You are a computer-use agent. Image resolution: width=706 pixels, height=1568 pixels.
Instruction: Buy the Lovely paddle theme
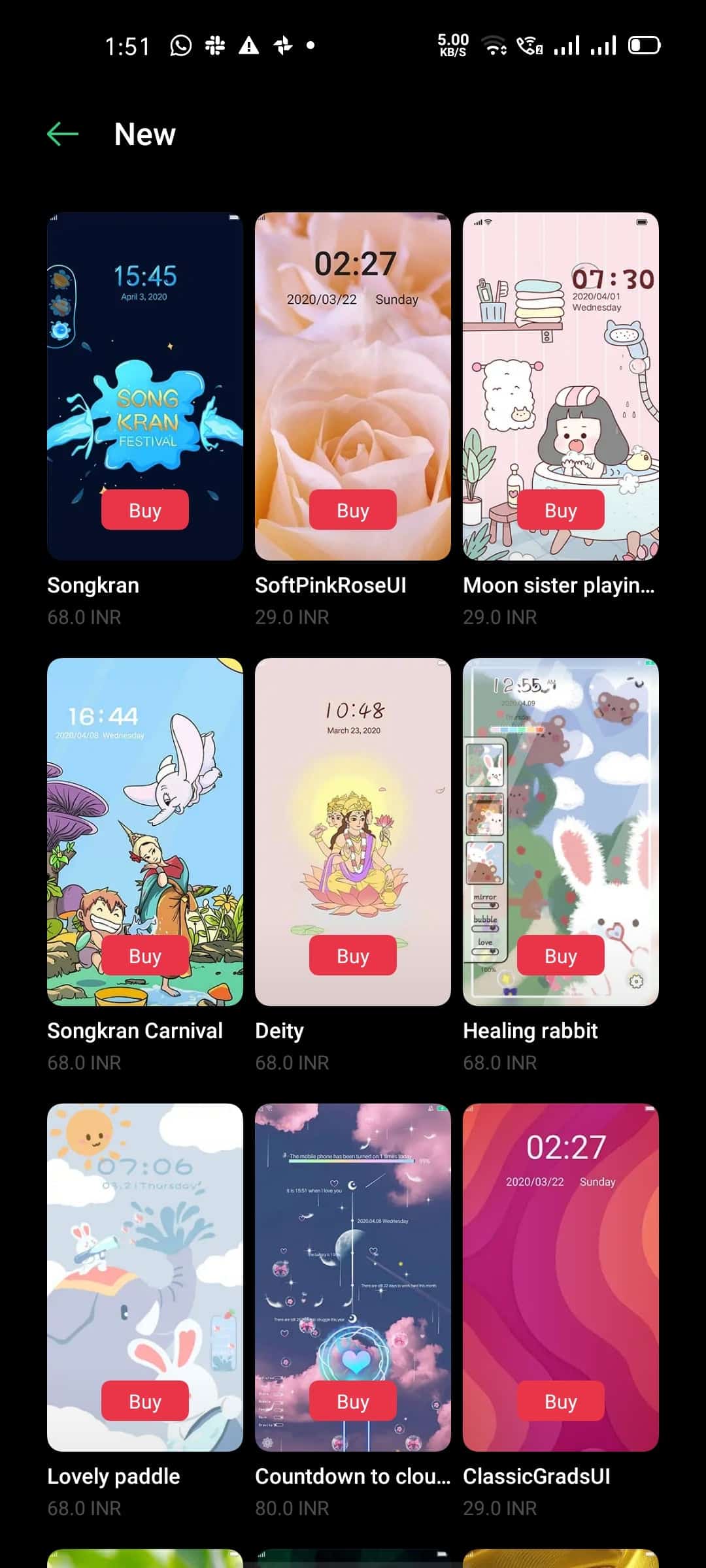click(145, 1401)
